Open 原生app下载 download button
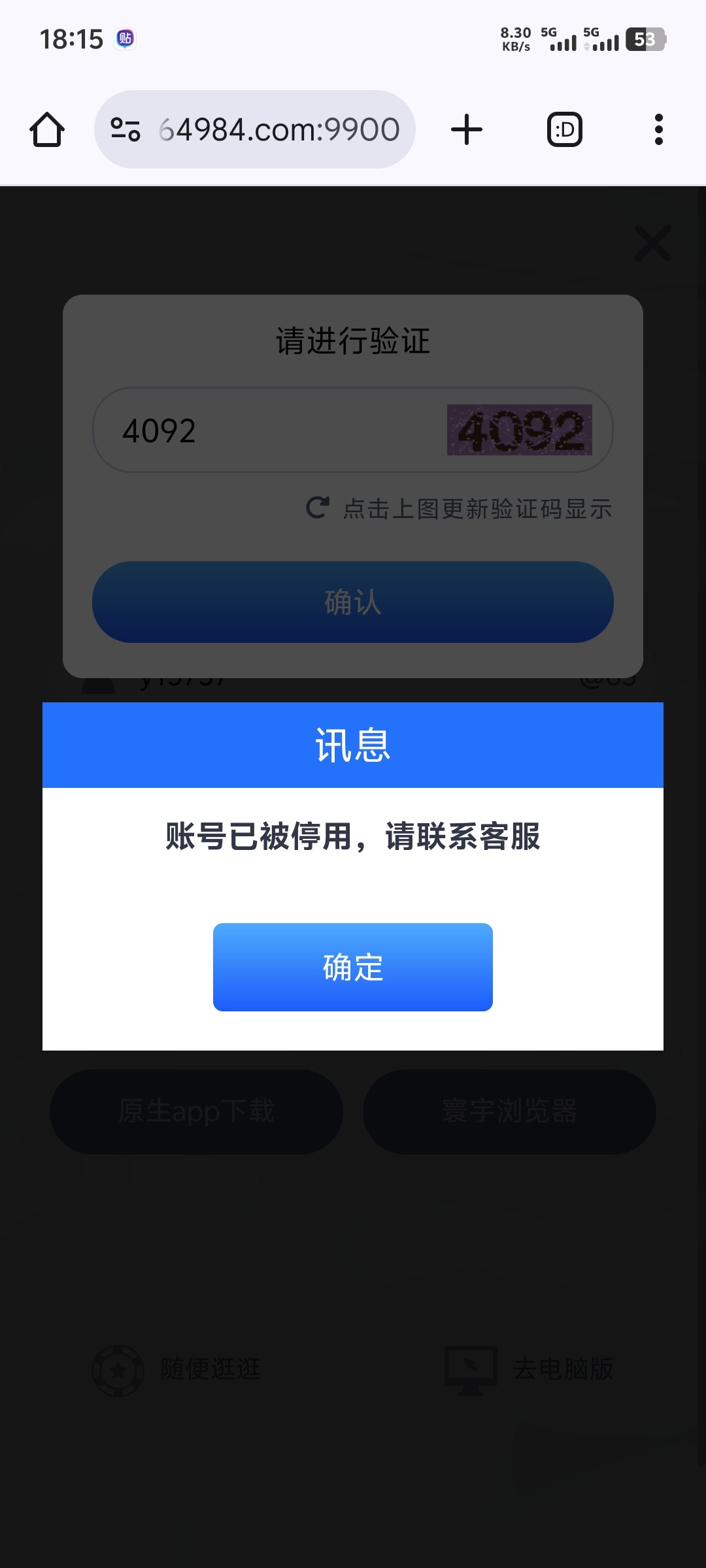This screenshot has height=1568, width=706. coord(196,1111)
